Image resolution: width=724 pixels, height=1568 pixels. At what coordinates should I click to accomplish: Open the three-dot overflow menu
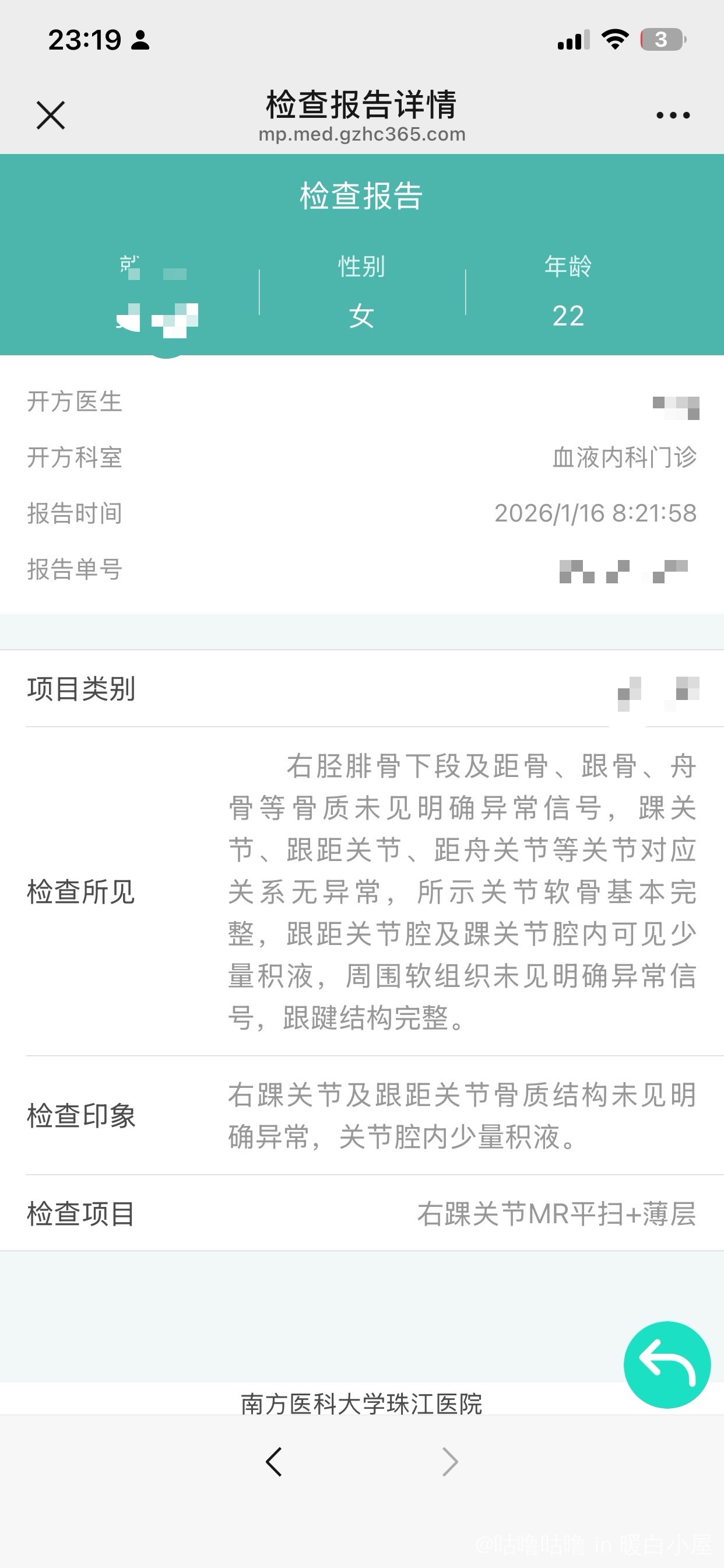pos(673,115)
